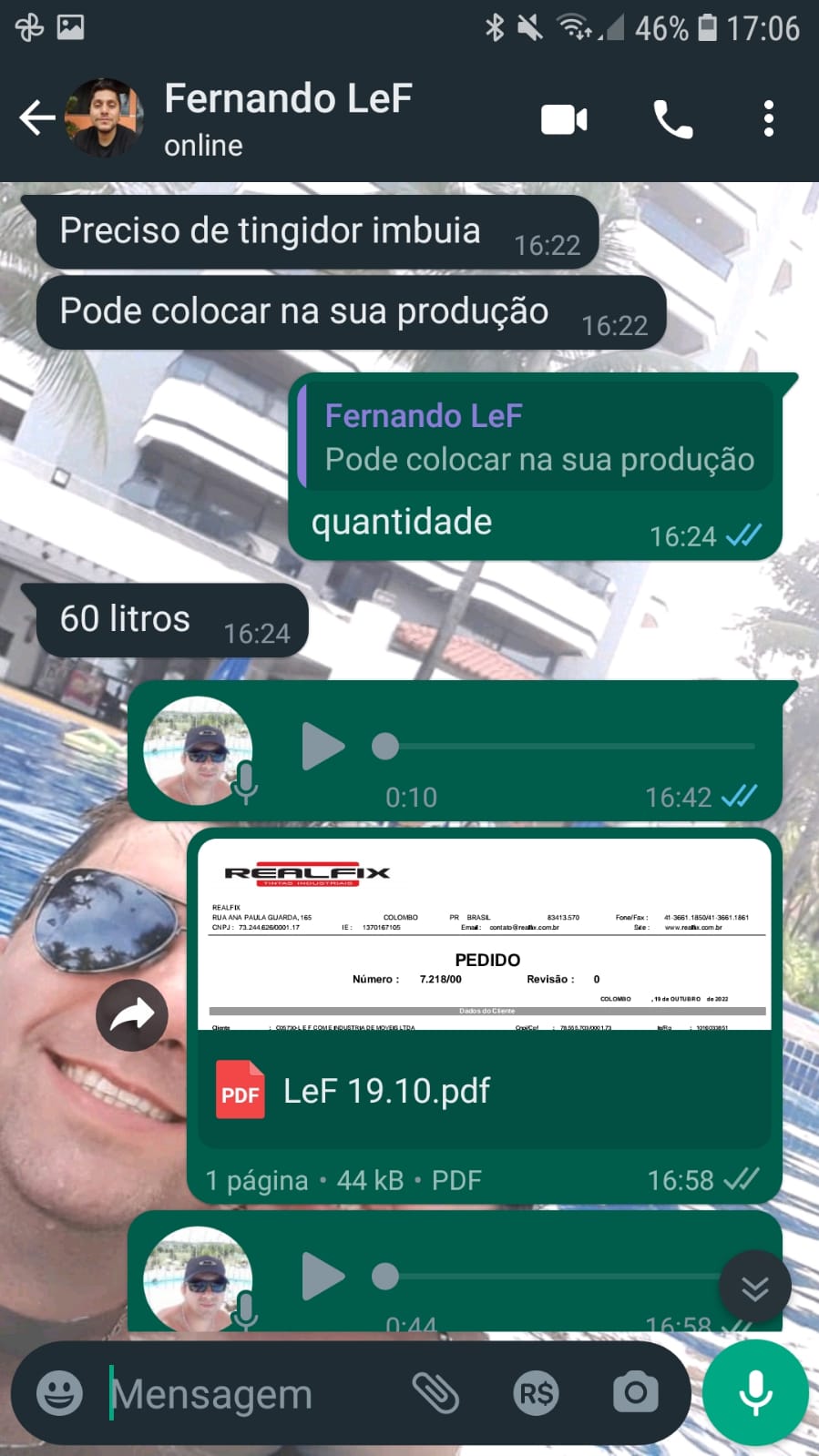Play the 0:10 voice message
This screenshot has width=819, height=1456.
point(322,747)
